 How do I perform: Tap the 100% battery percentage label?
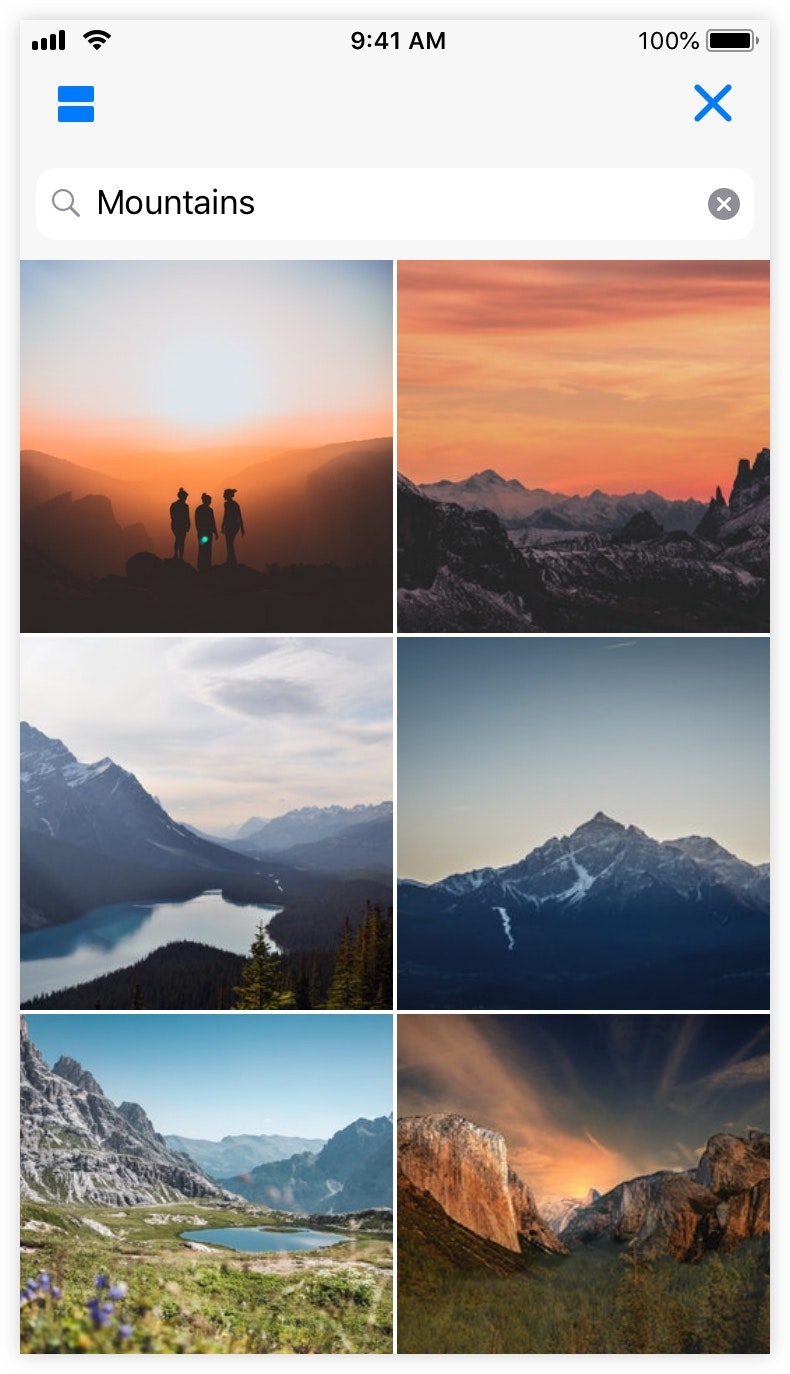[669, 40]
